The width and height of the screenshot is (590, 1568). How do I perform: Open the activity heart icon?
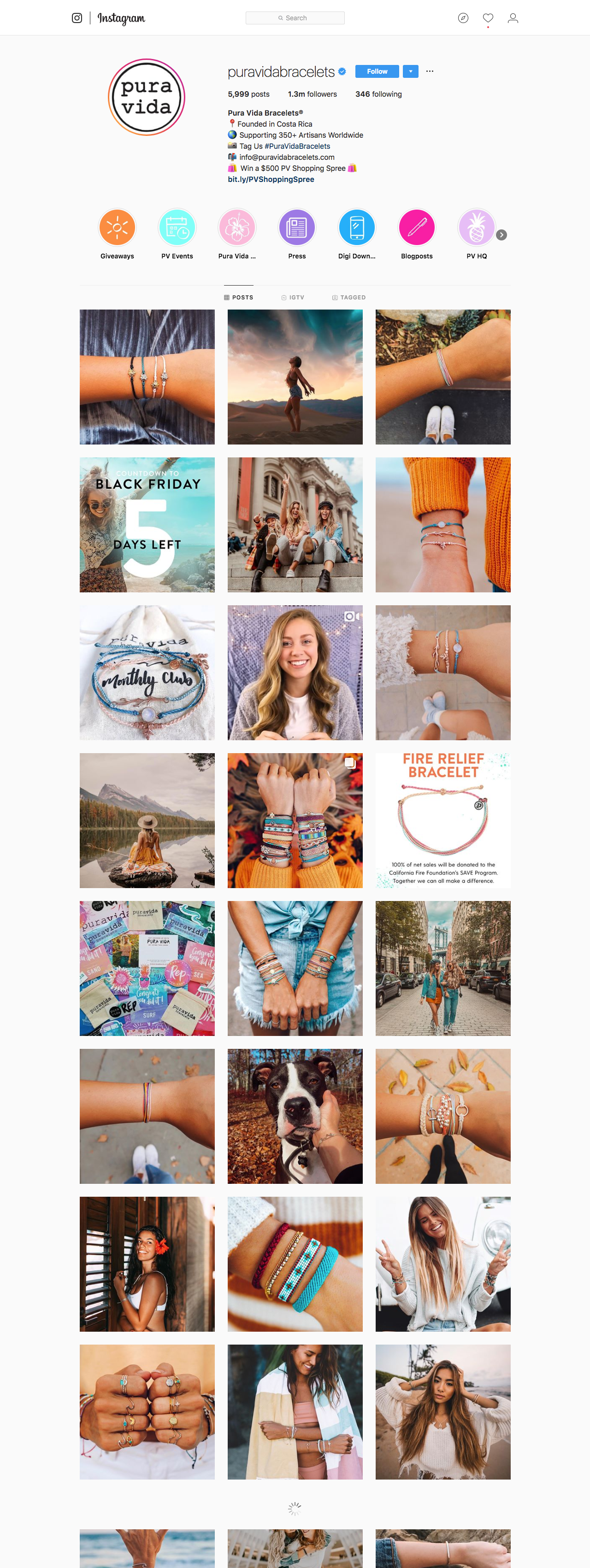point(488,18)
